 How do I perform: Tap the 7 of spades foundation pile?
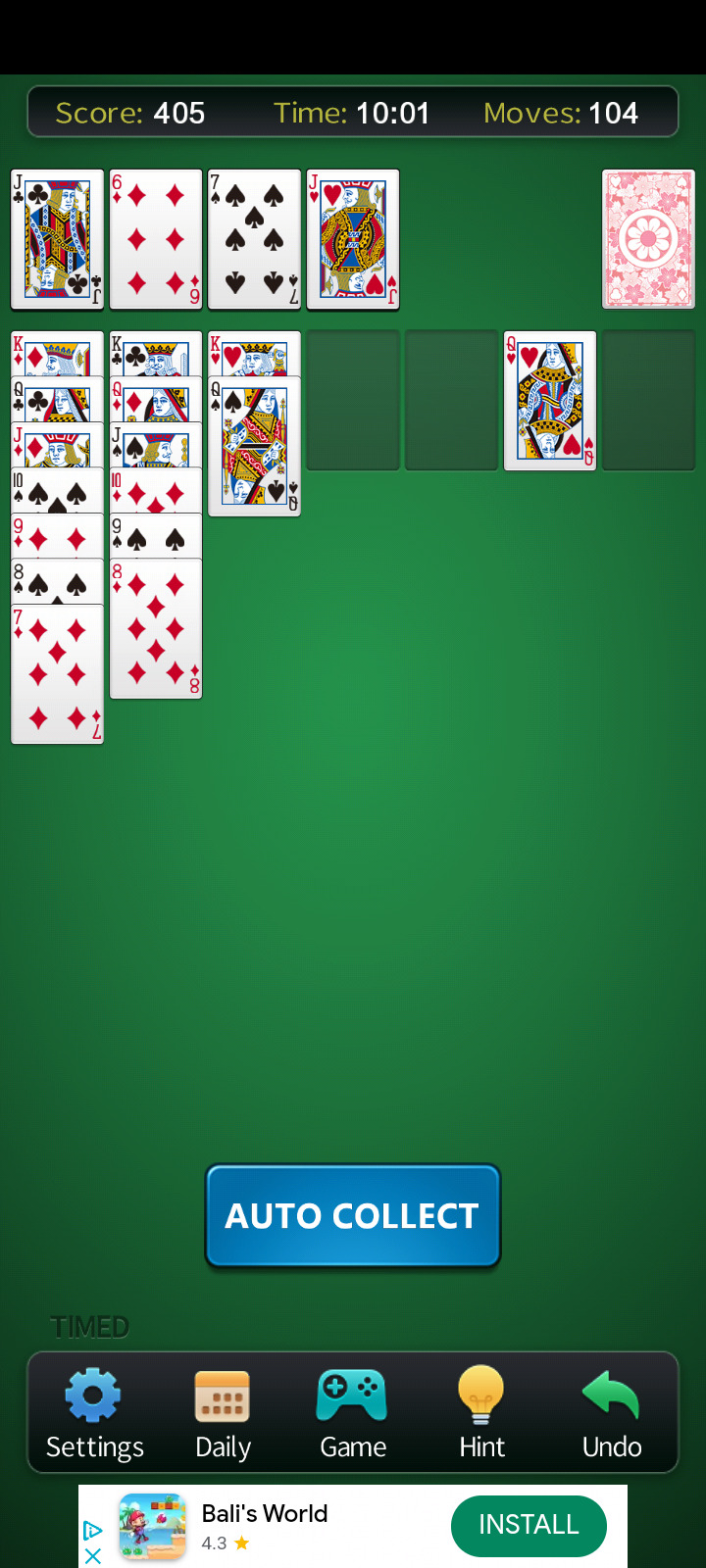tap(254, 239)
